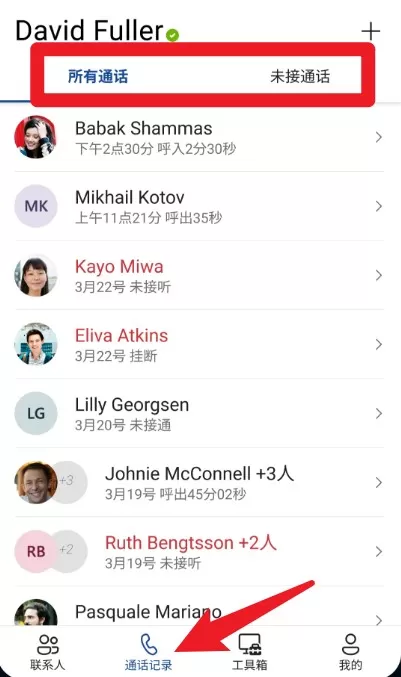This screenshot has width=401, height=677.
Task: Open Johnie McConnell +3人 group call
Action: point(200,482)
